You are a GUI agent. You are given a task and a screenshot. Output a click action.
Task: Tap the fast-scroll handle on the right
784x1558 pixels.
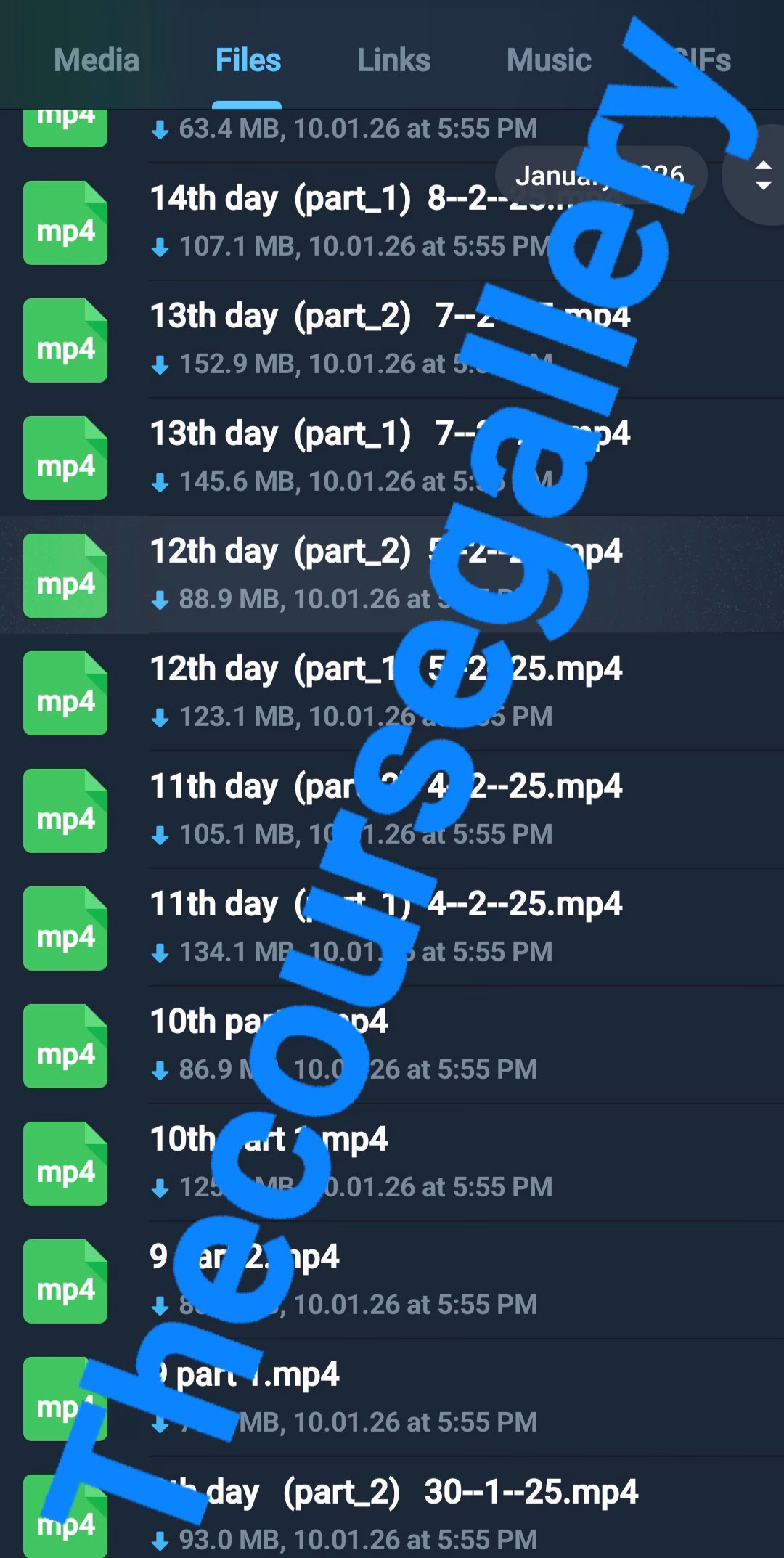(x=762, y=176)
